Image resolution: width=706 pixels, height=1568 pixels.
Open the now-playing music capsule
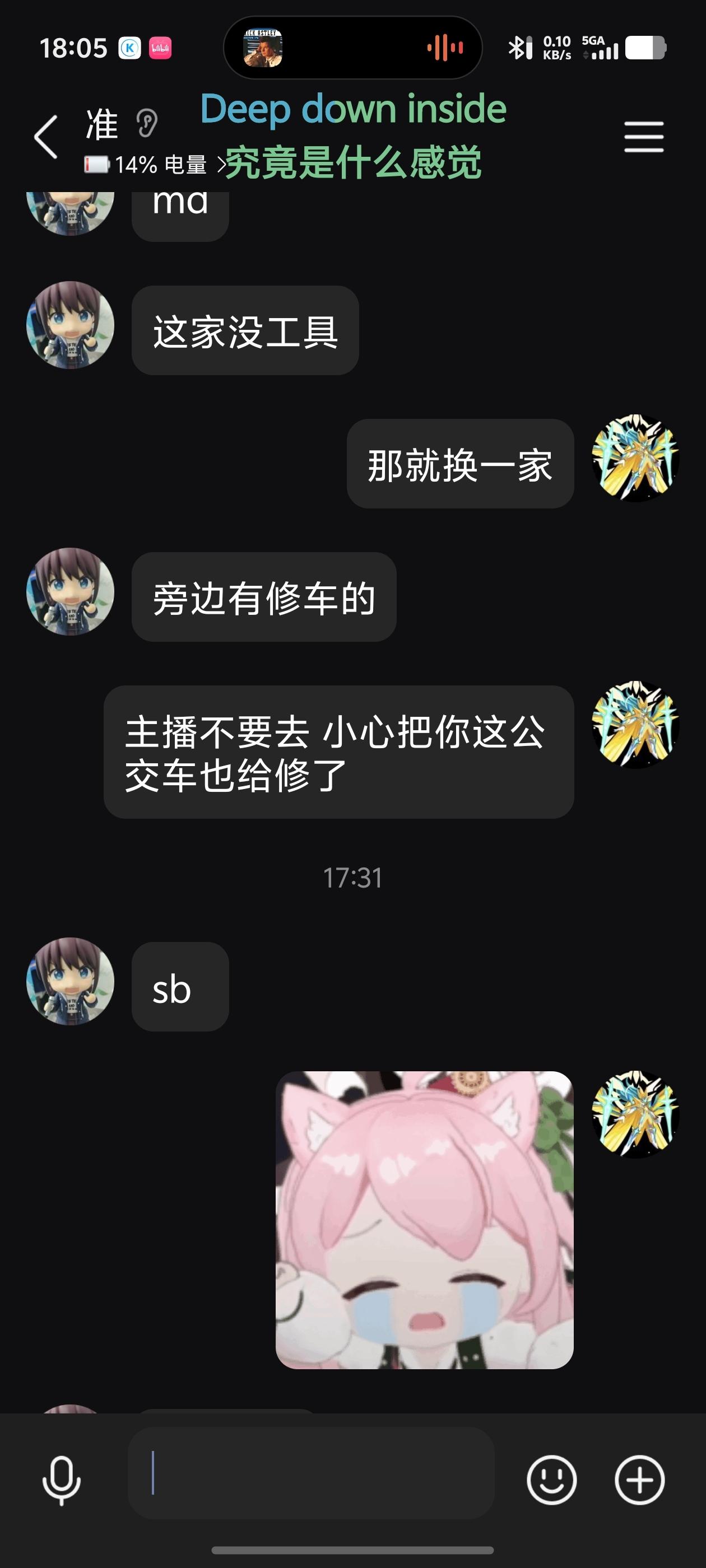(x=352, y=48)
